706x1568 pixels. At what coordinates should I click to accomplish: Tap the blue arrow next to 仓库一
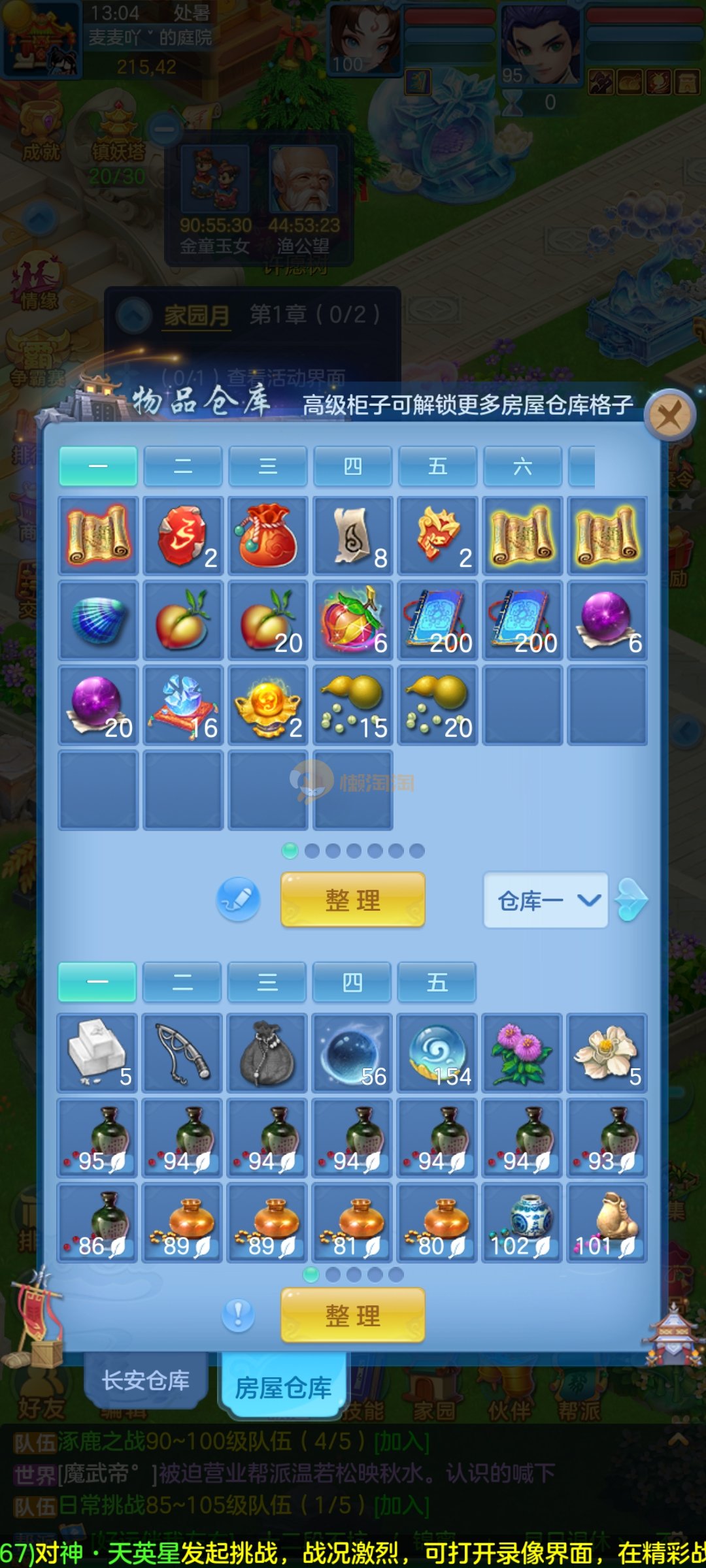click(632, 900)
